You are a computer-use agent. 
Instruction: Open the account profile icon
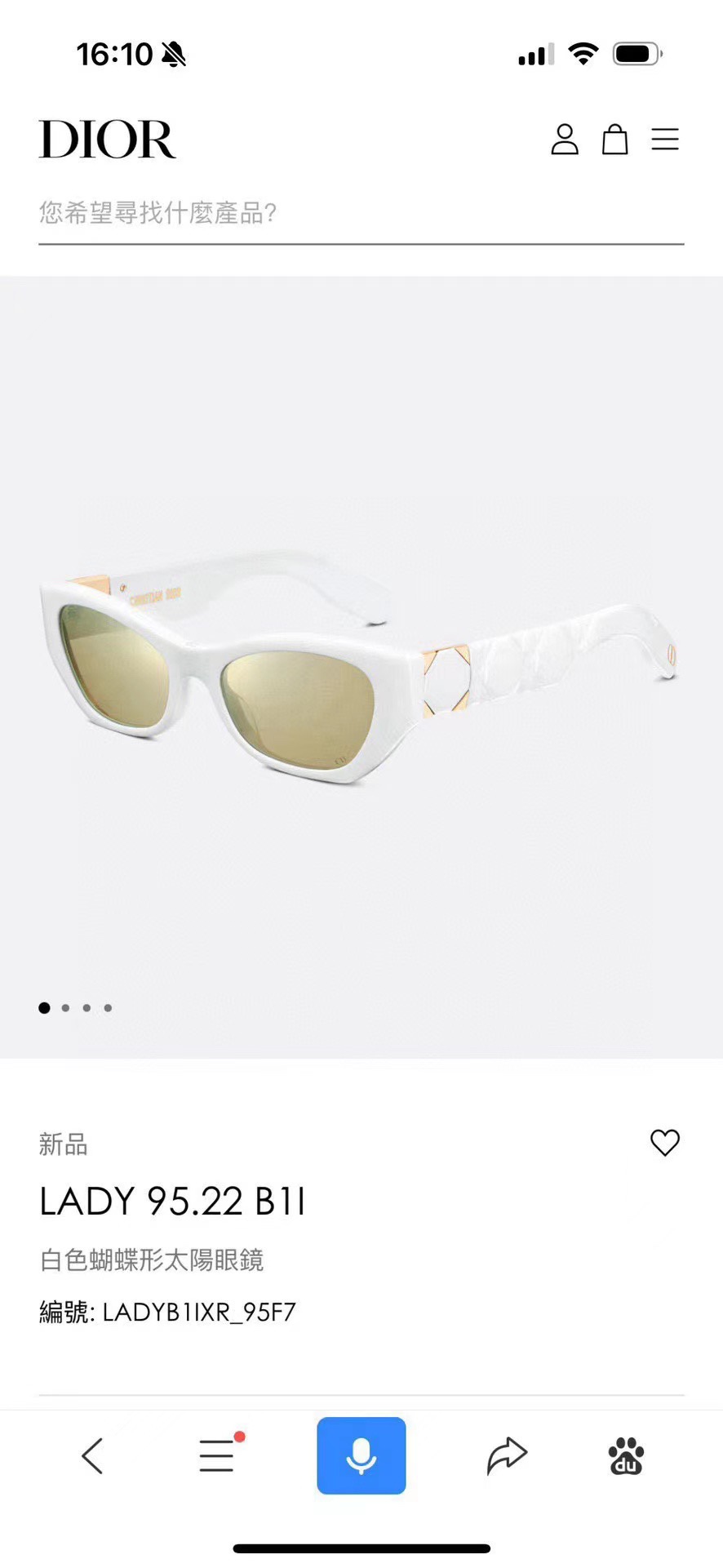pyautogui.click(x=564, y=140)
